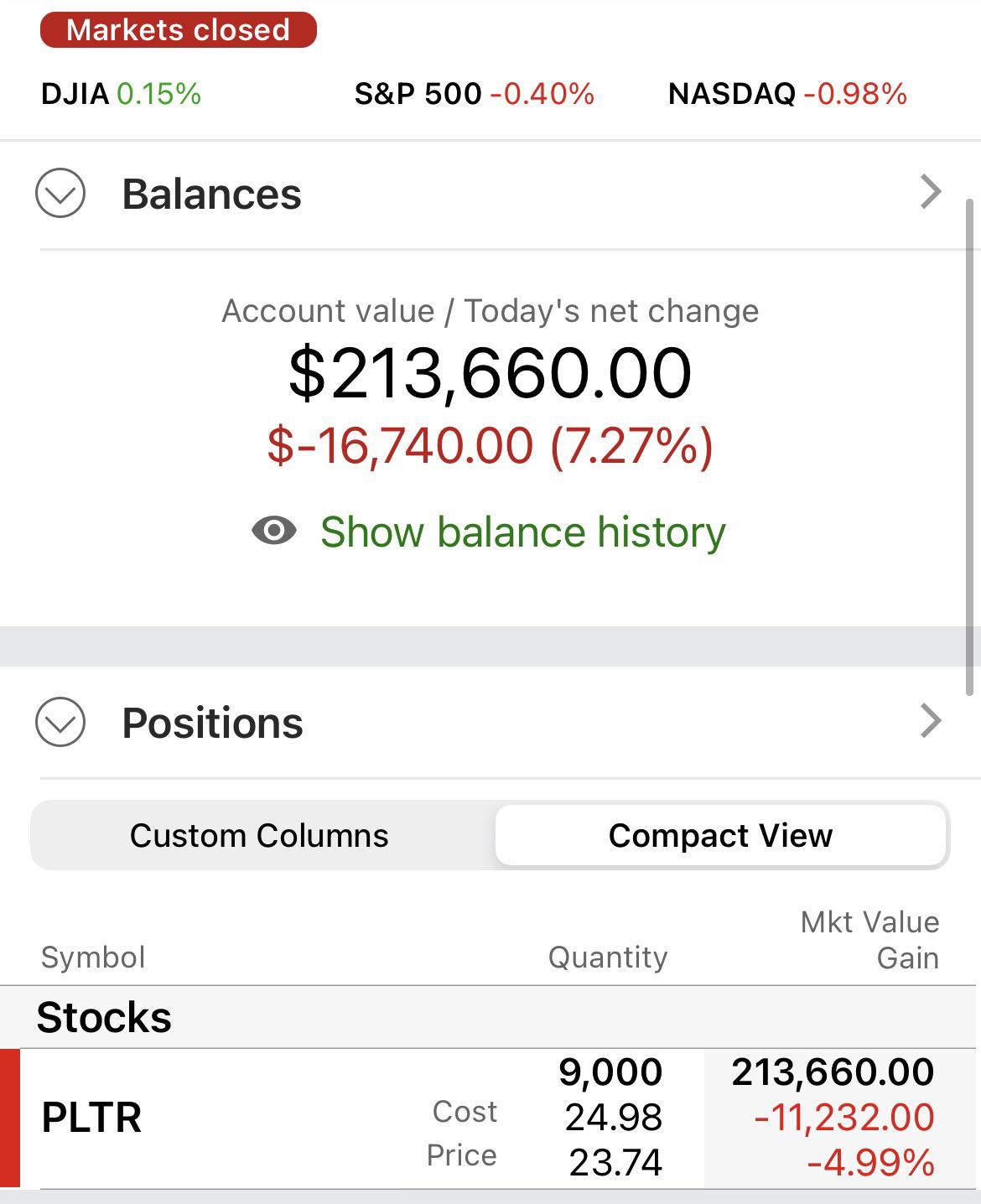981x1204 pixels.
Task: Click the Markets closed badge
Action: pyautogui.click(x=179, y=30)
